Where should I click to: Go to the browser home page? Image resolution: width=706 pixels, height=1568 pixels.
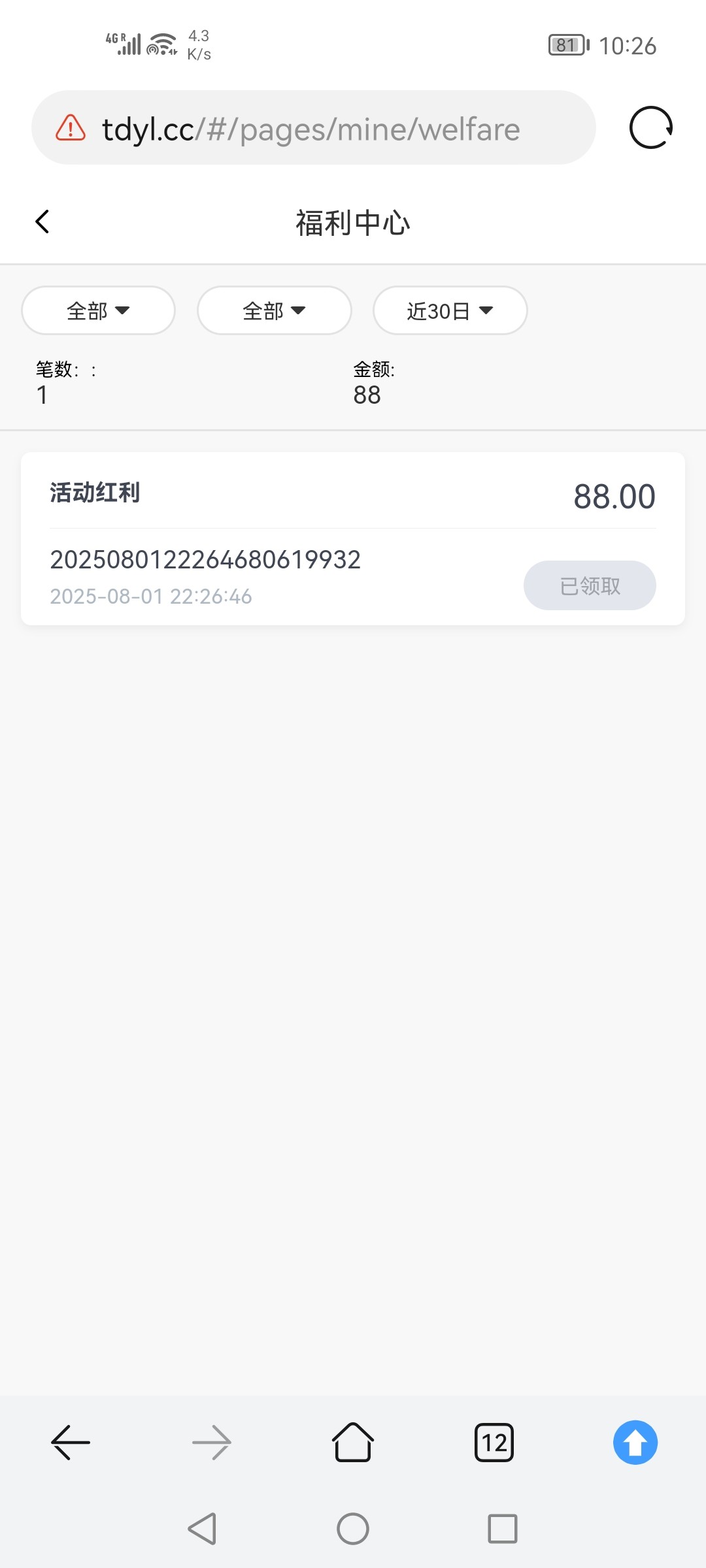tap(353, 1443)
